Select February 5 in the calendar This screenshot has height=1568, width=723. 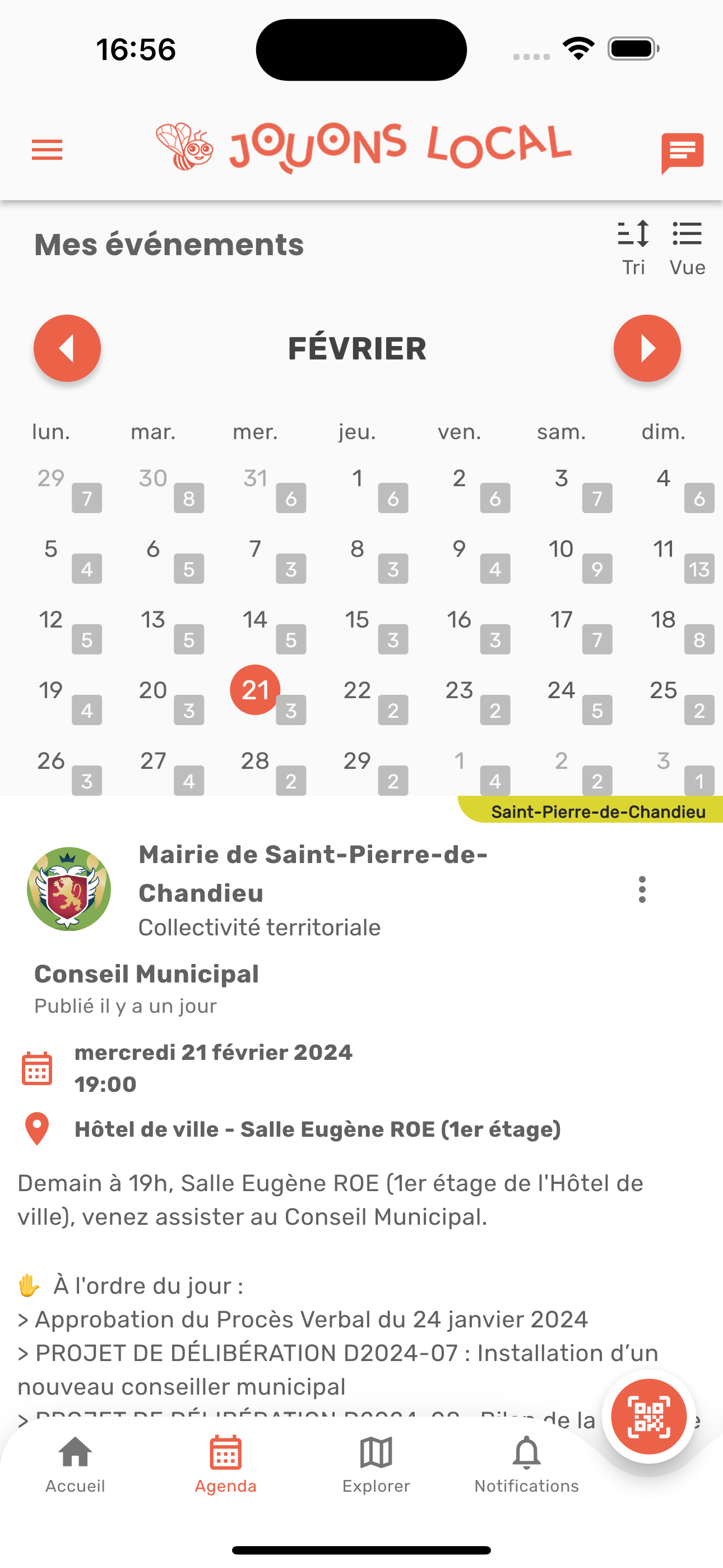(x=51, y=550)
